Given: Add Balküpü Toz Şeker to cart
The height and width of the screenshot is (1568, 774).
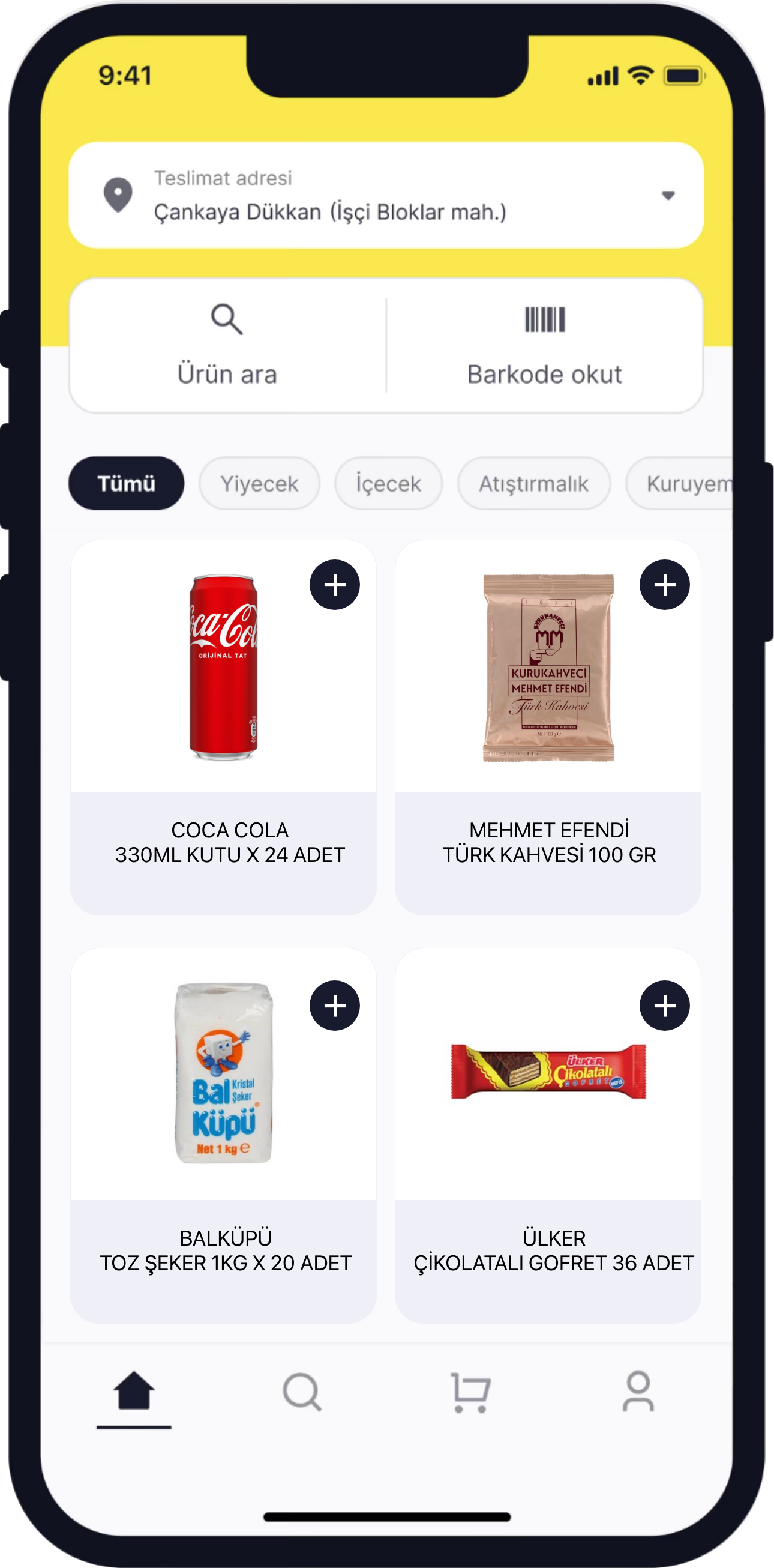Looking at the screenshot, I should click(x=335, y=1006).
